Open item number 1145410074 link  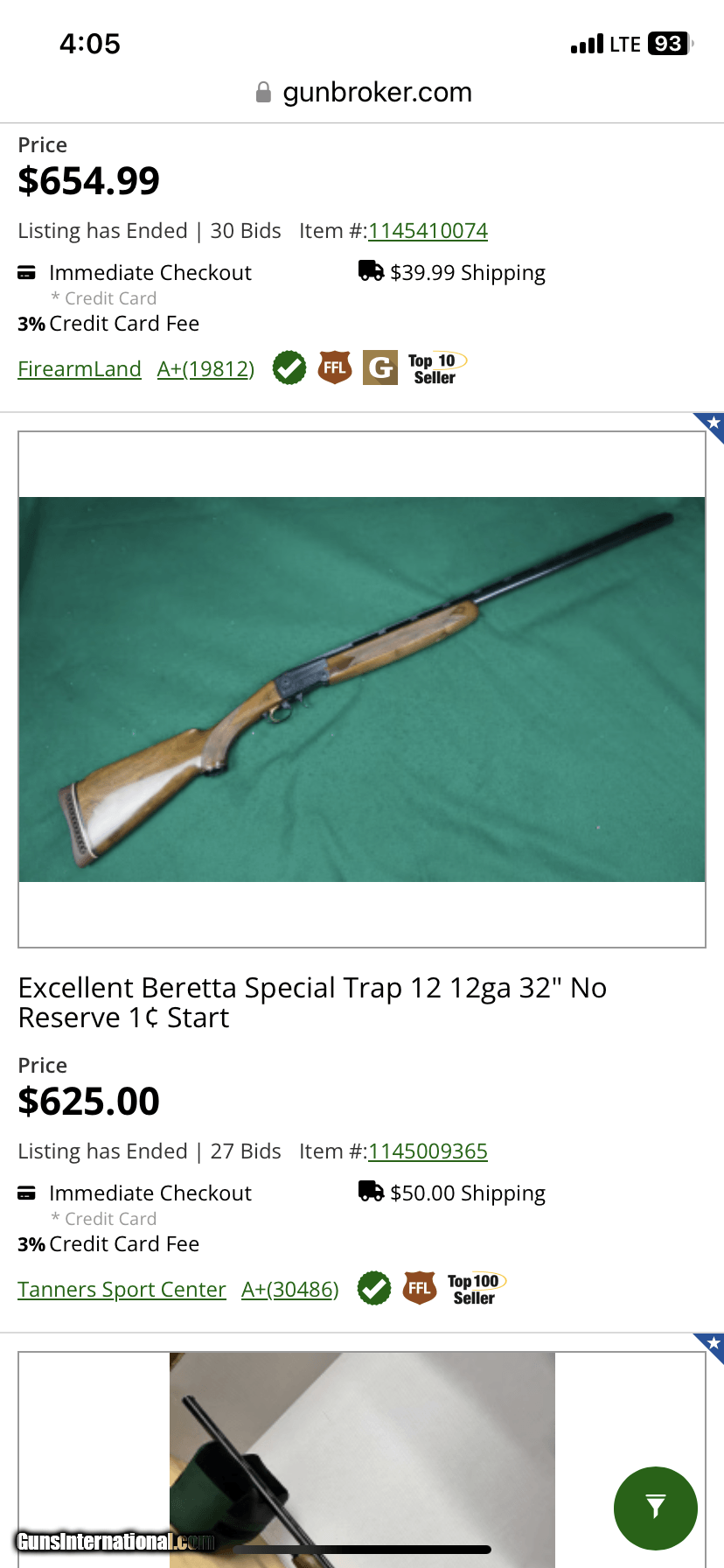(x=428, y=231)
